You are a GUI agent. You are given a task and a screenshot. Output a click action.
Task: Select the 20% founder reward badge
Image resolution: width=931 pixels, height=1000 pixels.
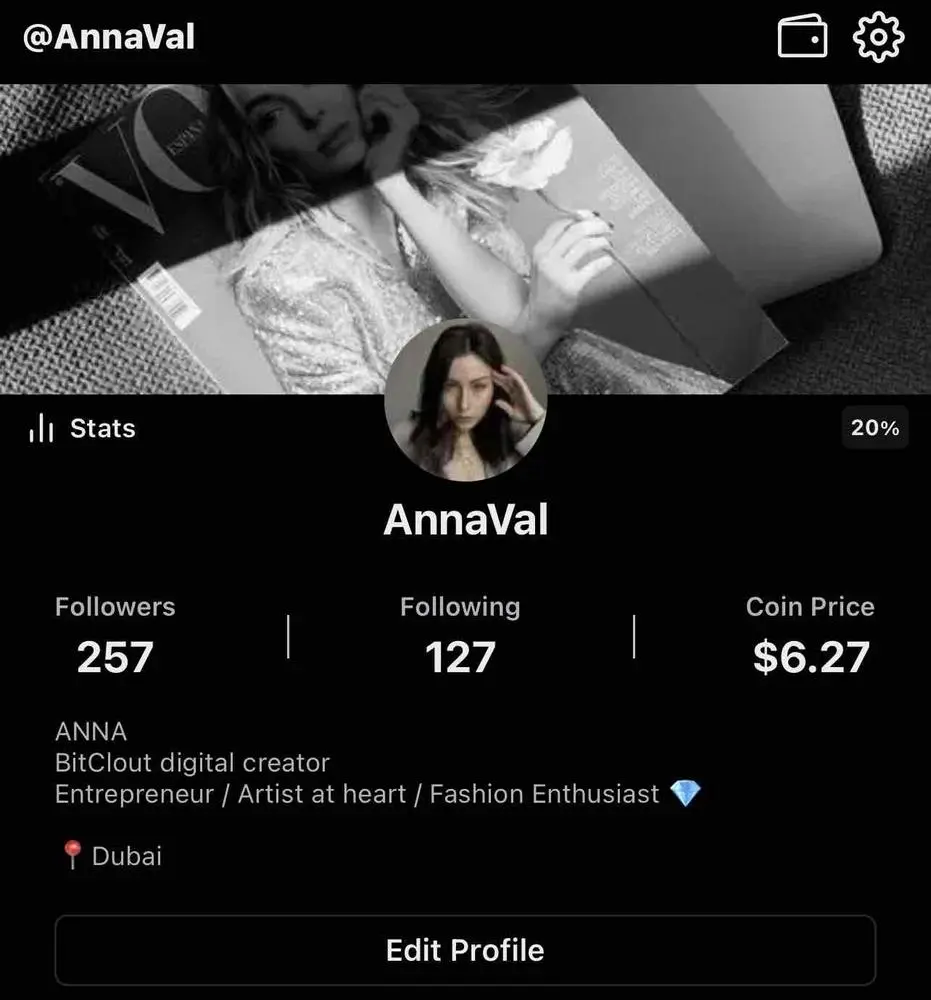point(874,428)
